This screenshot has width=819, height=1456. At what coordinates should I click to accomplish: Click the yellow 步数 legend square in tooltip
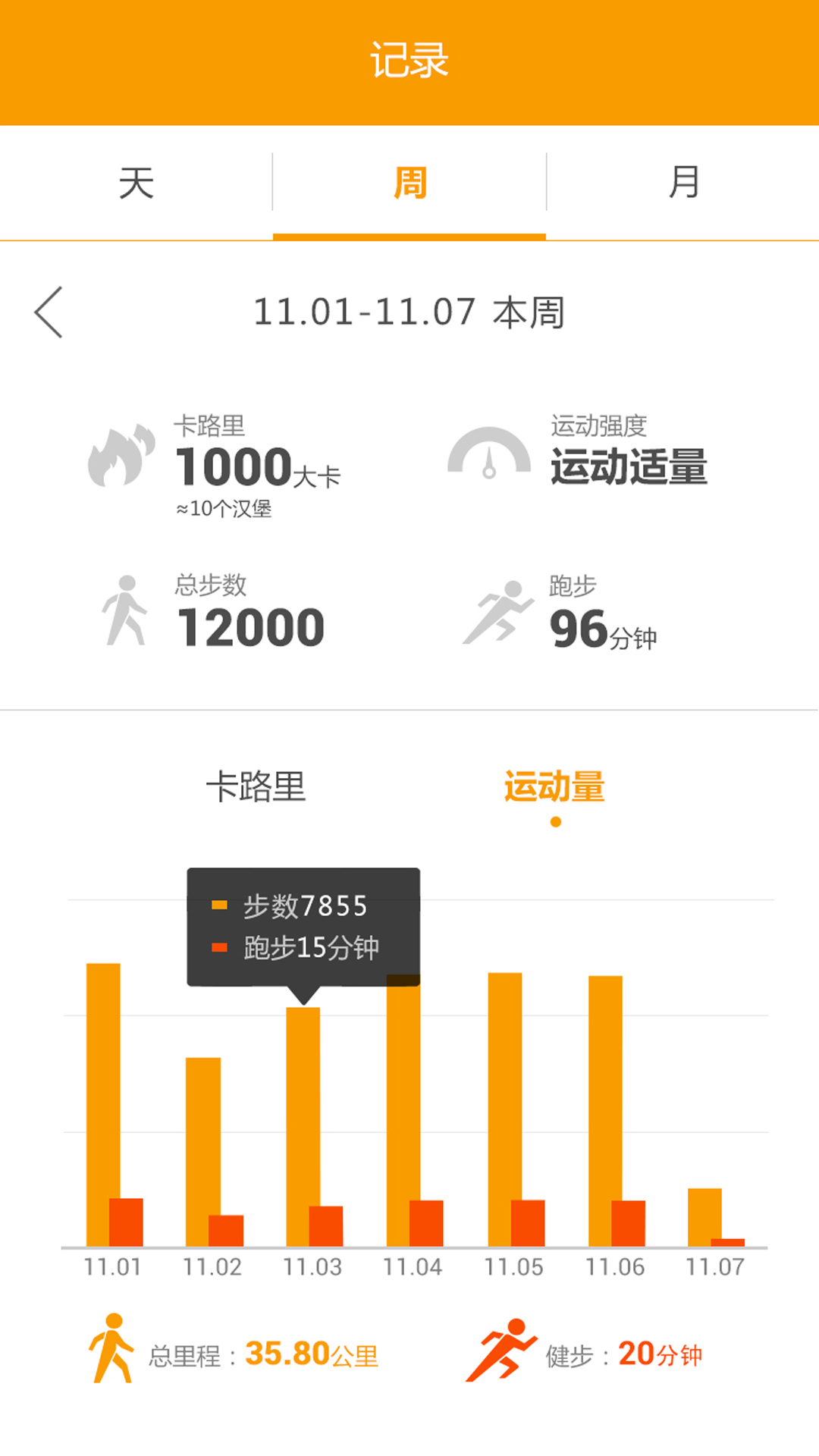218,905
